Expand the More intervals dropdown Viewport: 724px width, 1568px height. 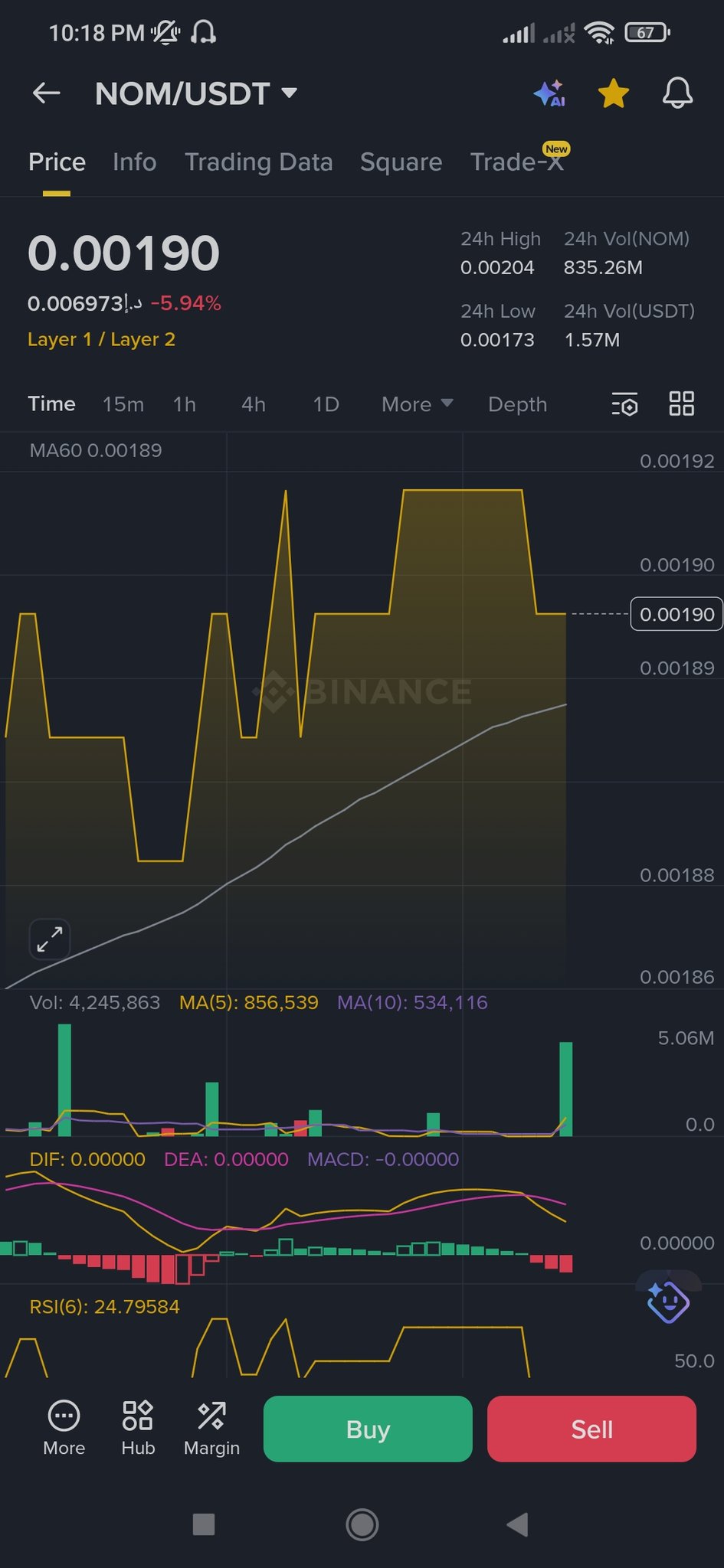click(417, 404)
